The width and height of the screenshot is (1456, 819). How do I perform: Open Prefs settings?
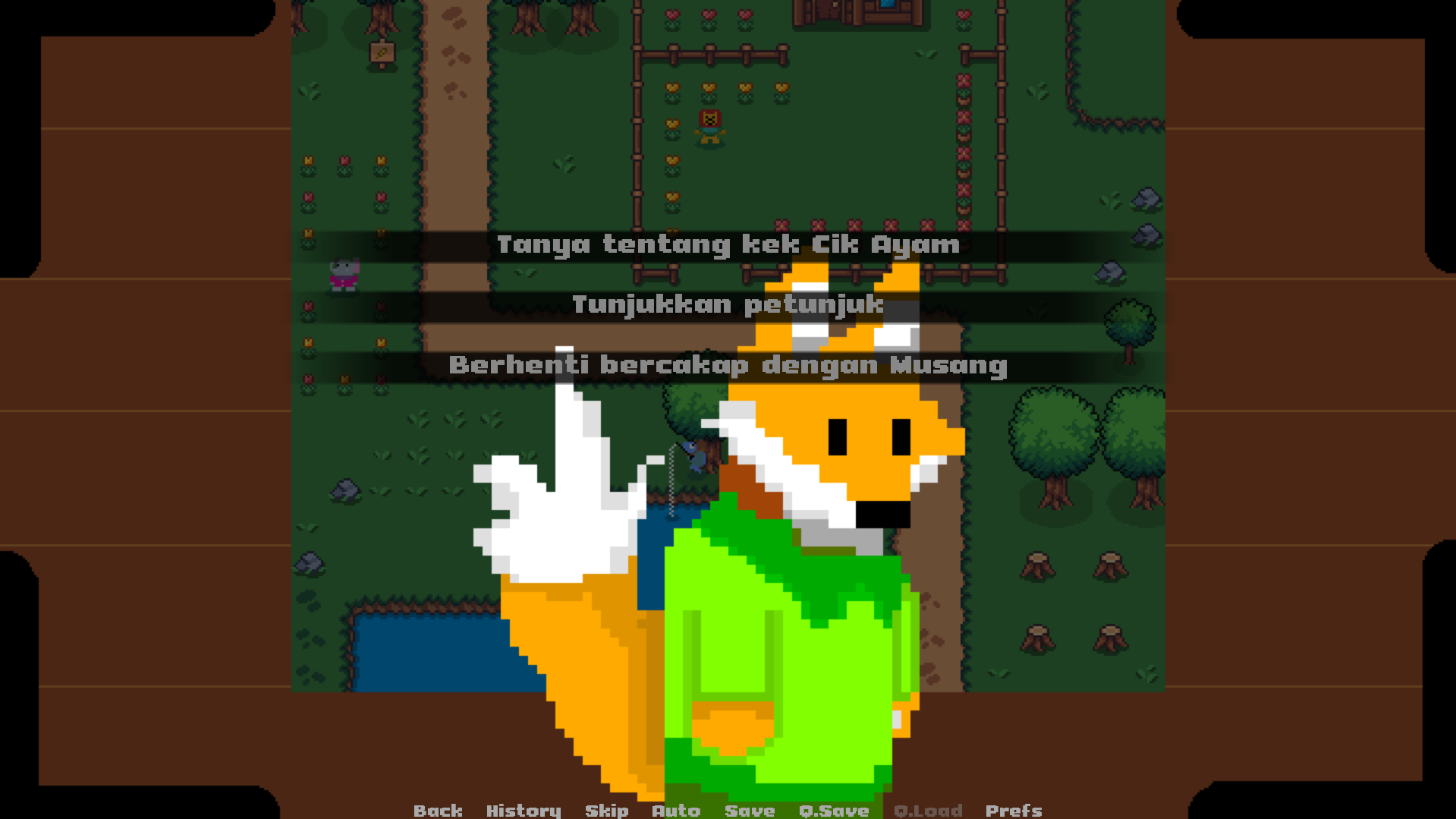click(1013, 810)
